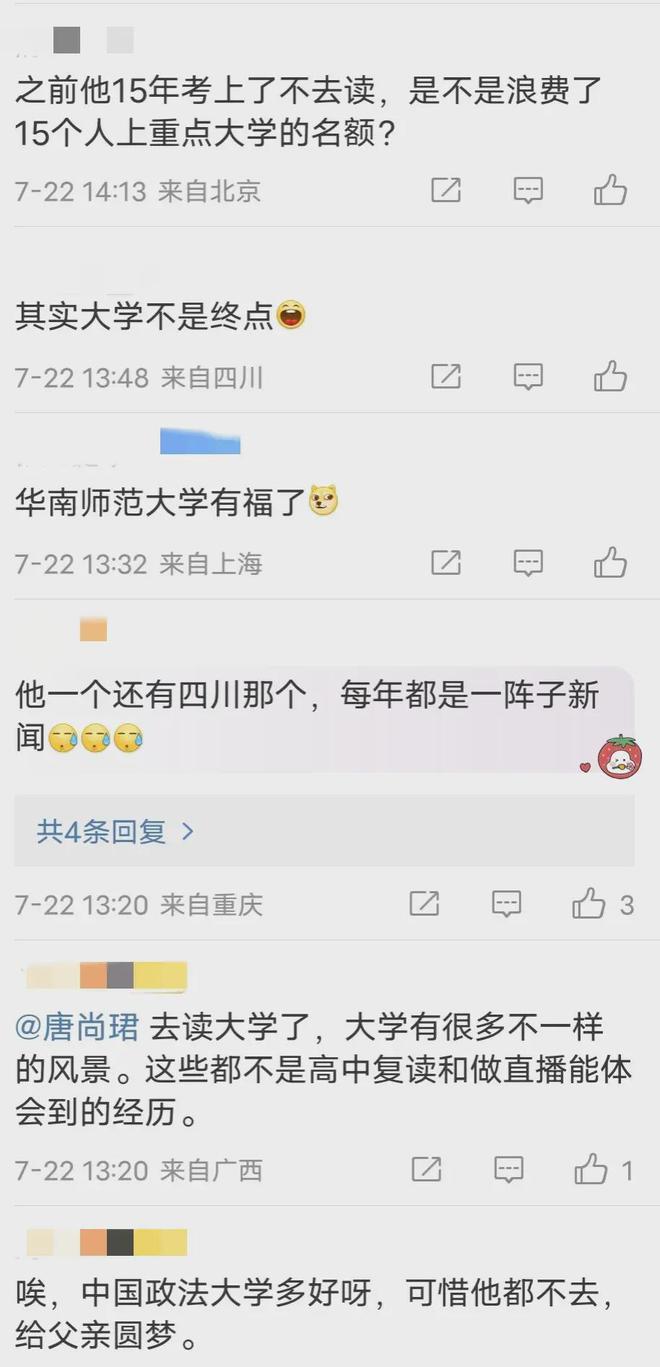This screenshot has height=1367, width=660.
Task: Reply to the comment from 上海
Action: (x=528, y=563)
